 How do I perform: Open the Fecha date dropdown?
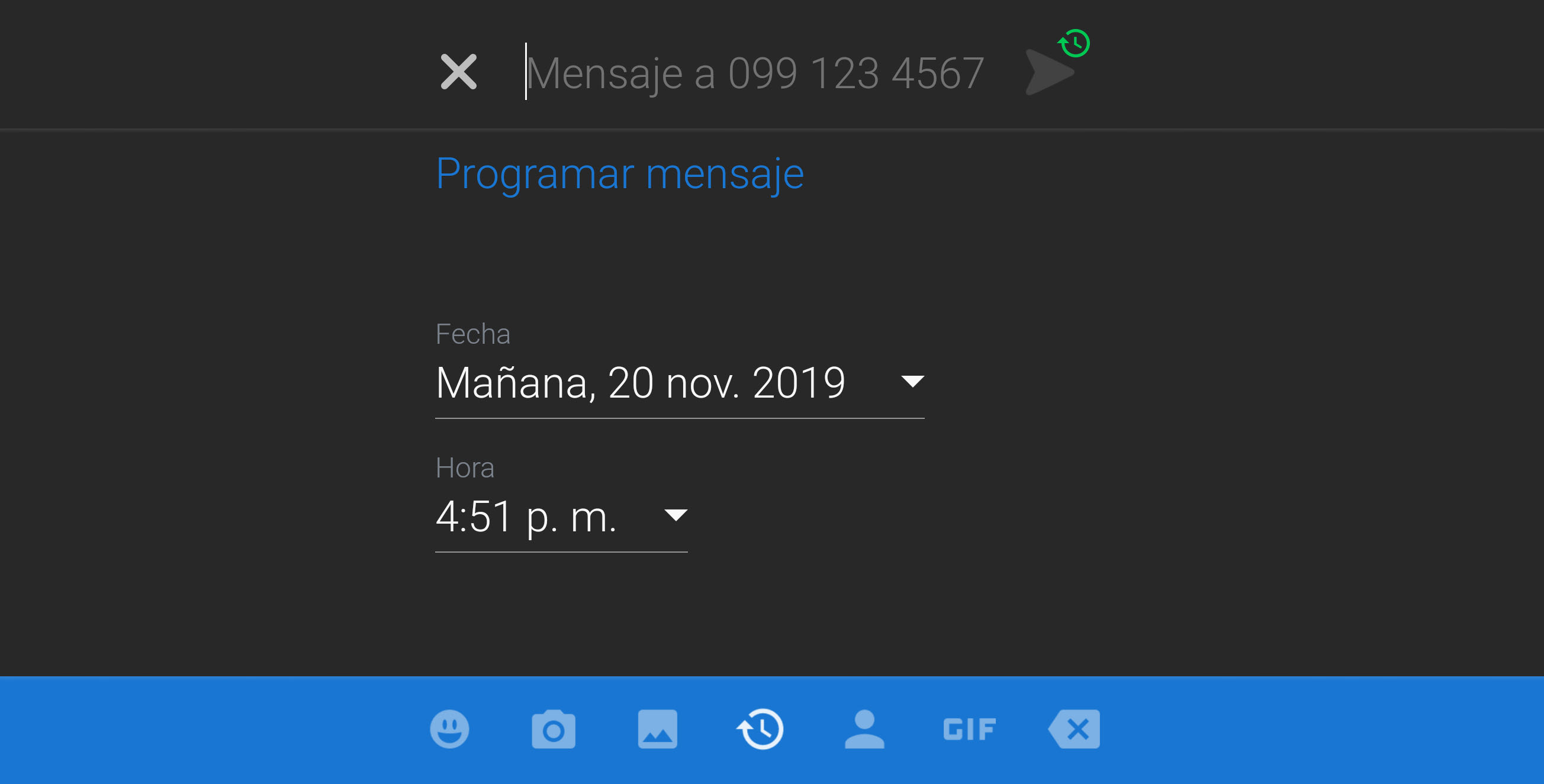(679, 383)
